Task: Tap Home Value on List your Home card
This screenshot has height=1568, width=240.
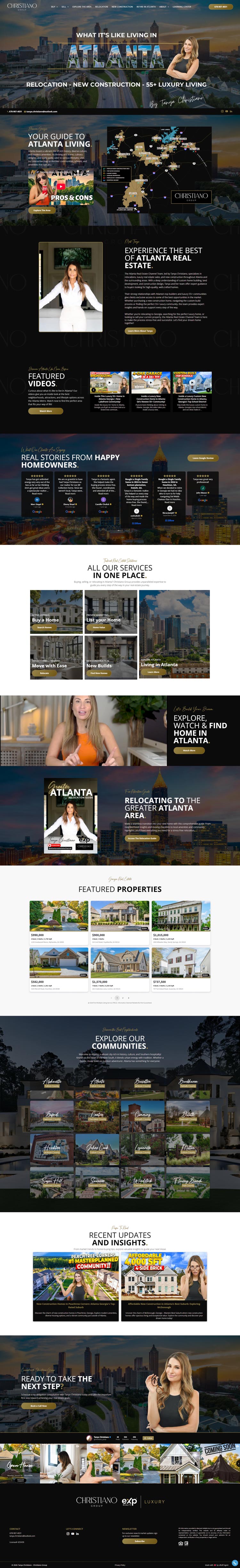Action: [x=99, y=627]
